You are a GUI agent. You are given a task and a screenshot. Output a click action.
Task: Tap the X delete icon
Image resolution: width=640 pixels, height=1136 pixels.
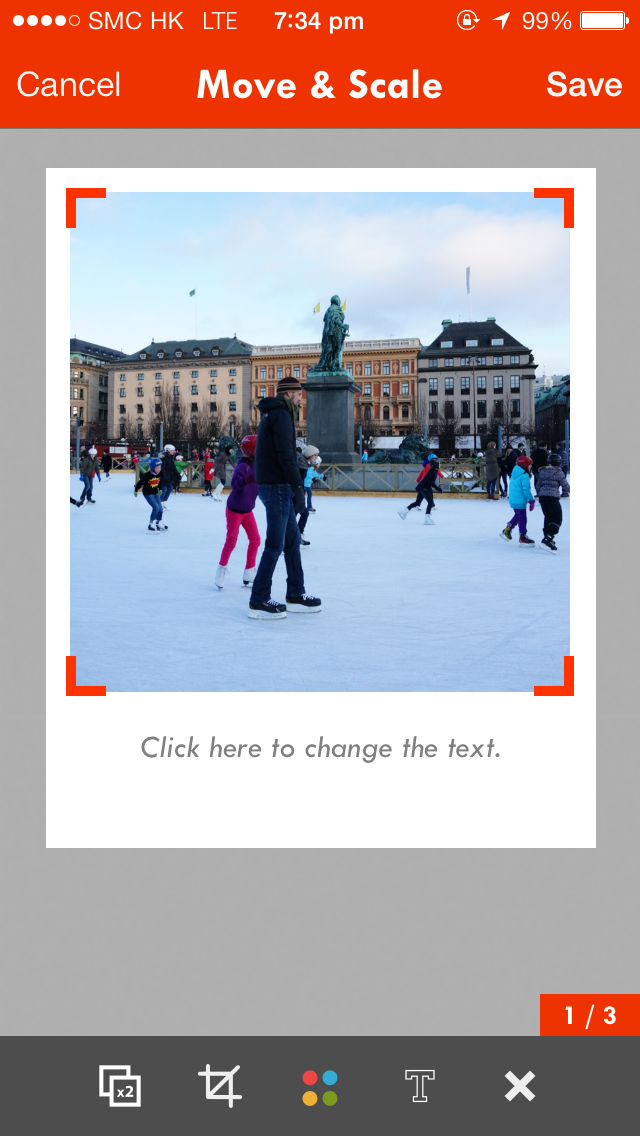(x=520, y=1086)
